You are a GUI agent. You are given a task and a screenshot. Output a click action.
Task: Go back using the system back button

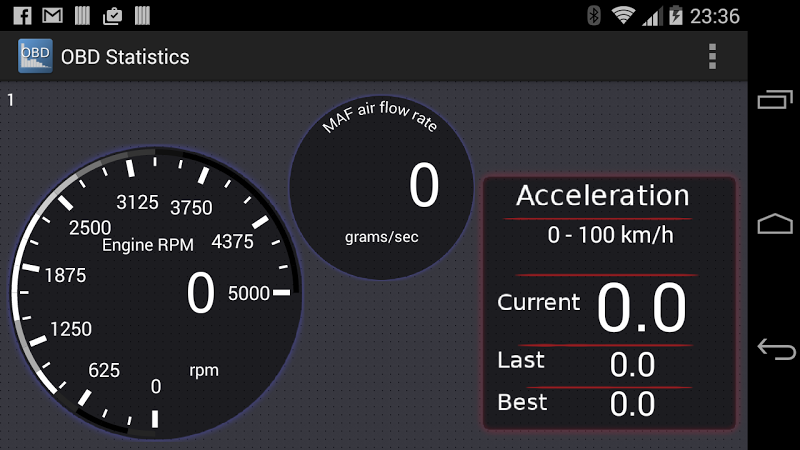point(775,349)
